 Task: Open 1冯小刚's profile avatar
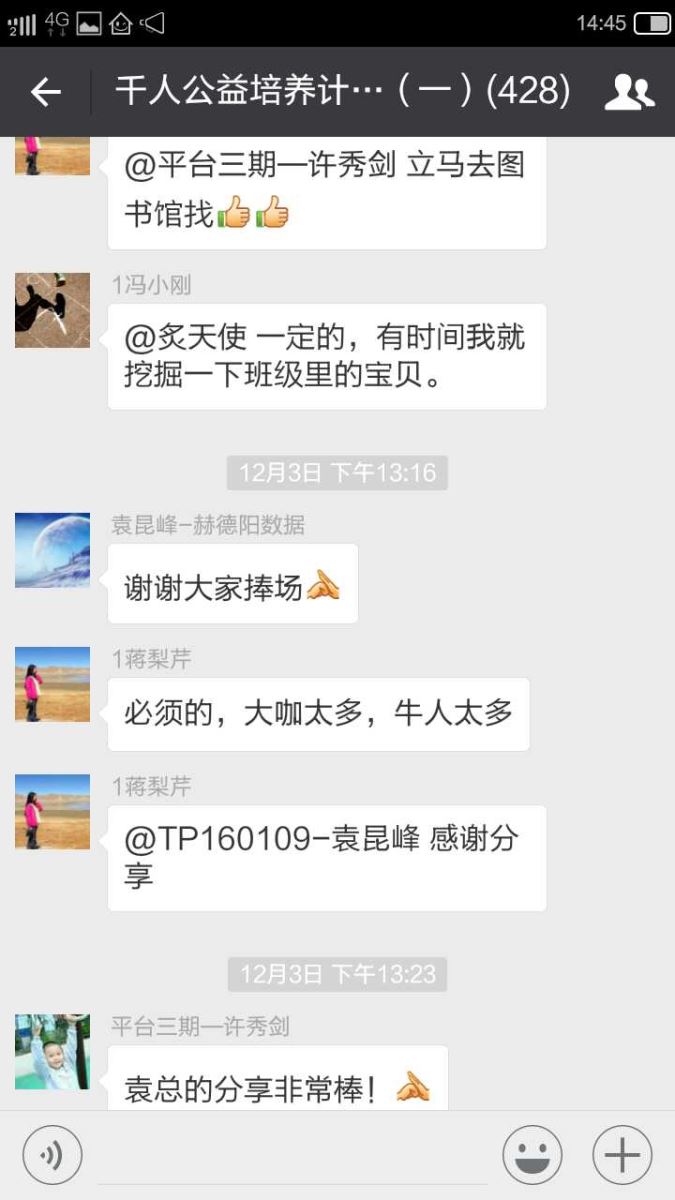tap(52, 310)
